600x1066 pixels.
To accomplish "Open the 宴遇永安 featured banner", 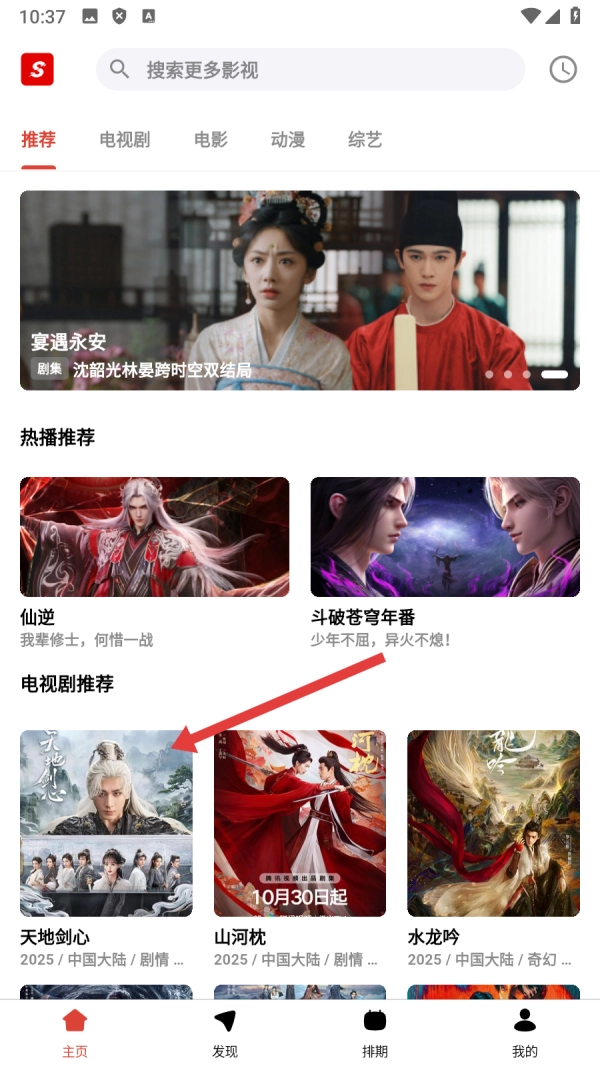I will (x=300, y=290).
